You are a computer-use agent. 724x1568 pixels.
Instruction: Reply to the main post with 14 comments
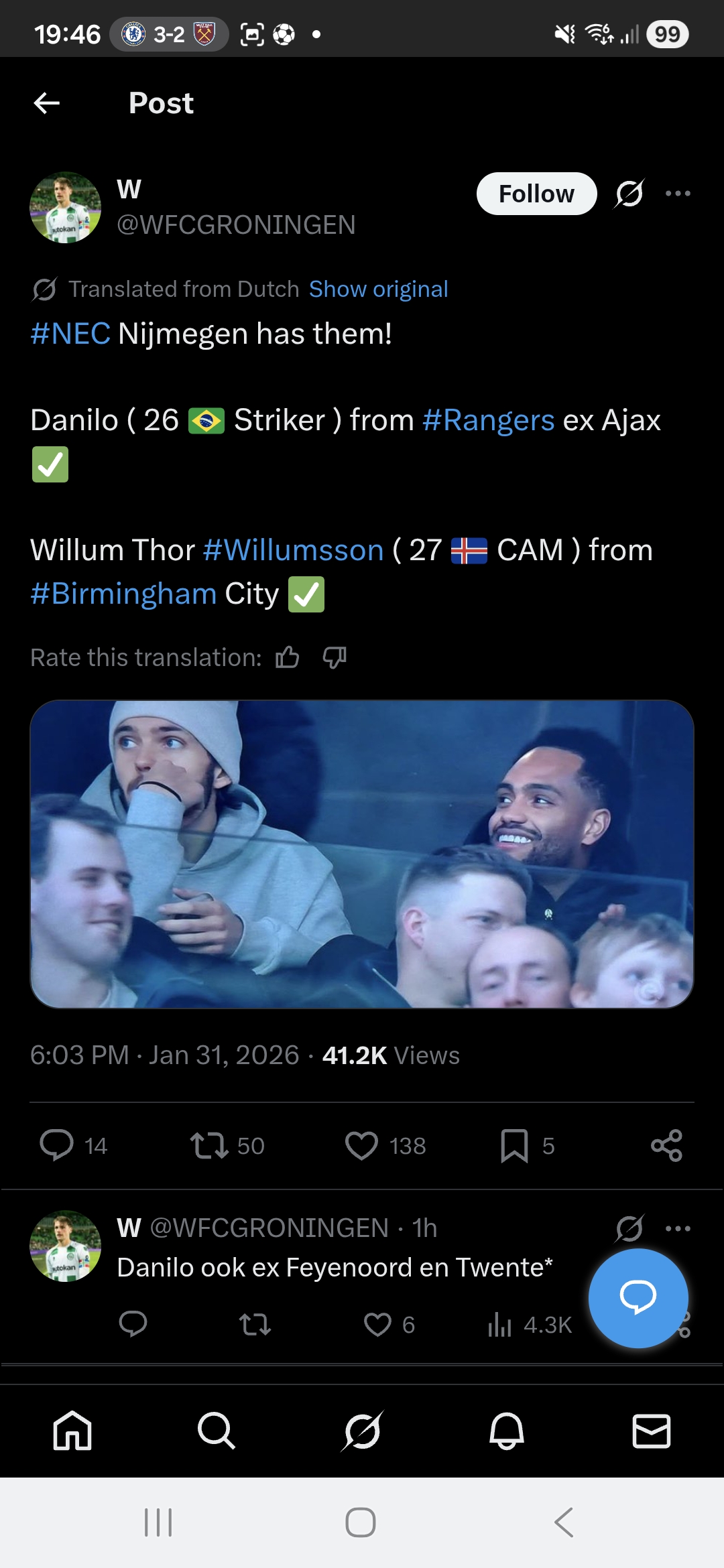coord(57,1145)
